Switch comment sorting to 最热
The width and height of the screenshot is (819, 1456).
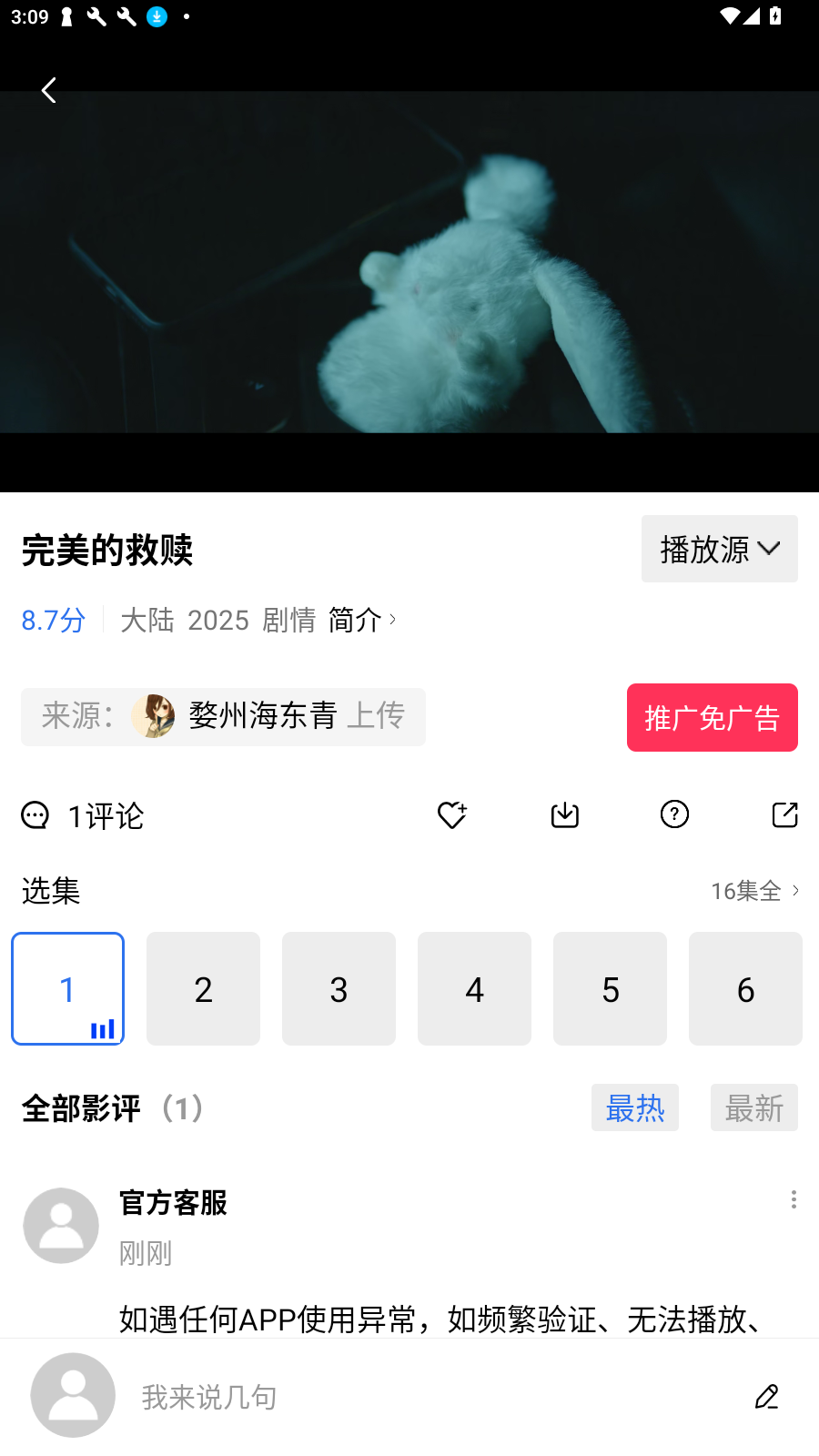(634, 1107)
